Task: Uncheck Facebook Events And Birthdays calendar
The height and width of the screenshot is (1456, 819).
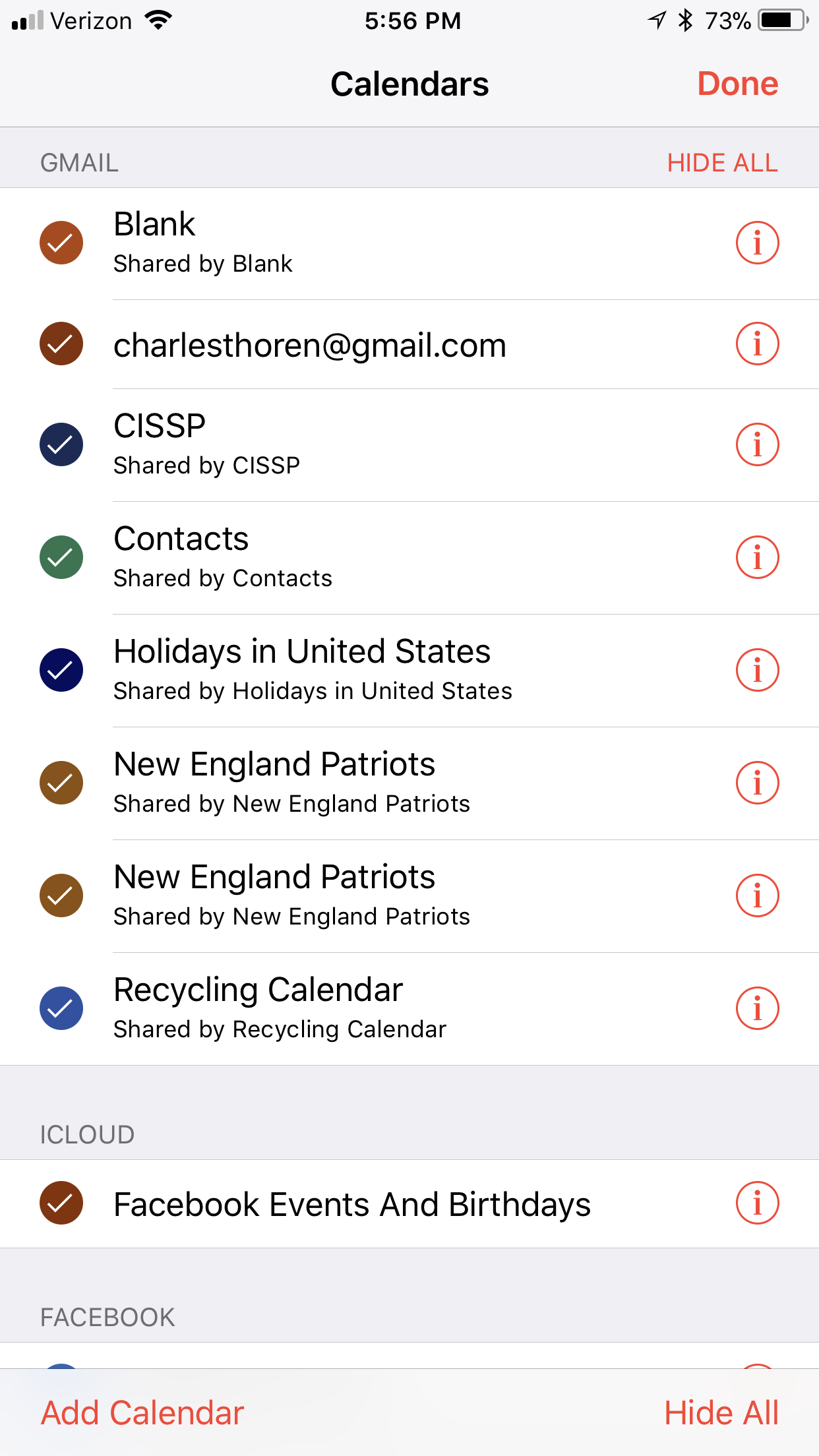Action: 61,1203
